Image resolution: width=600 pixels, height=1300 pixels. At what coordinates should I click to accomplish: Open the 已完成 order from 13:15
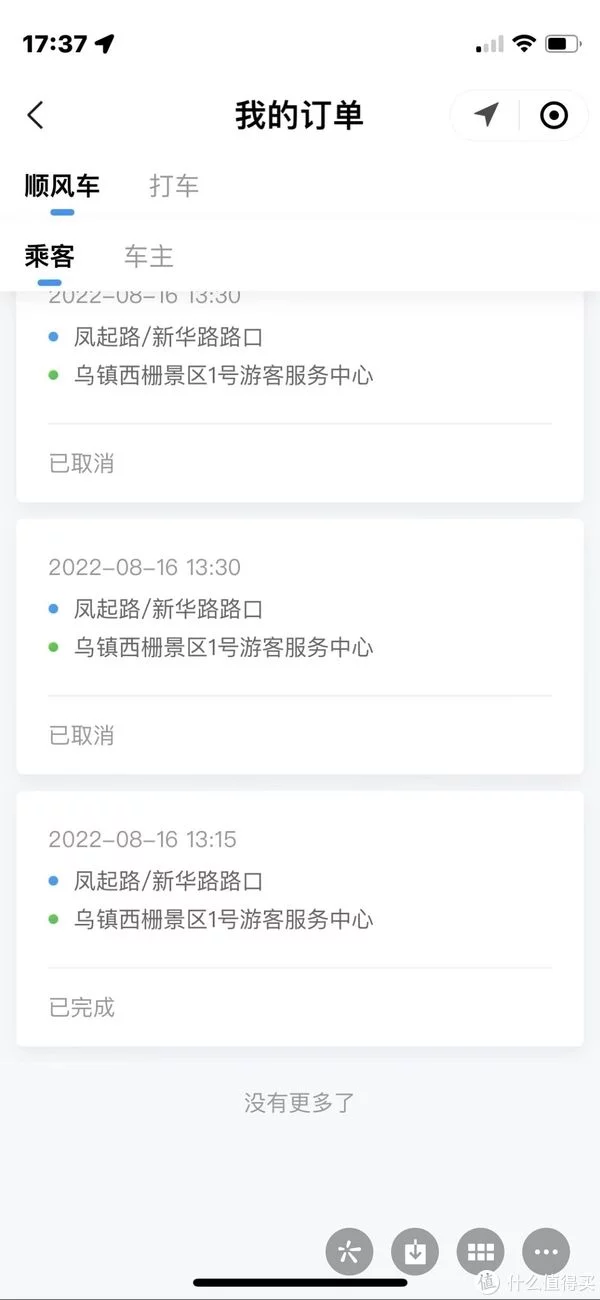coord(300,919)
